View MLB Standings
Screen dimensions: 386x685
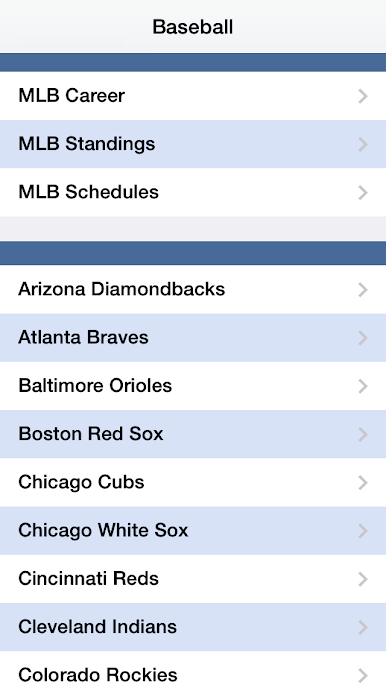coord(193,144)
